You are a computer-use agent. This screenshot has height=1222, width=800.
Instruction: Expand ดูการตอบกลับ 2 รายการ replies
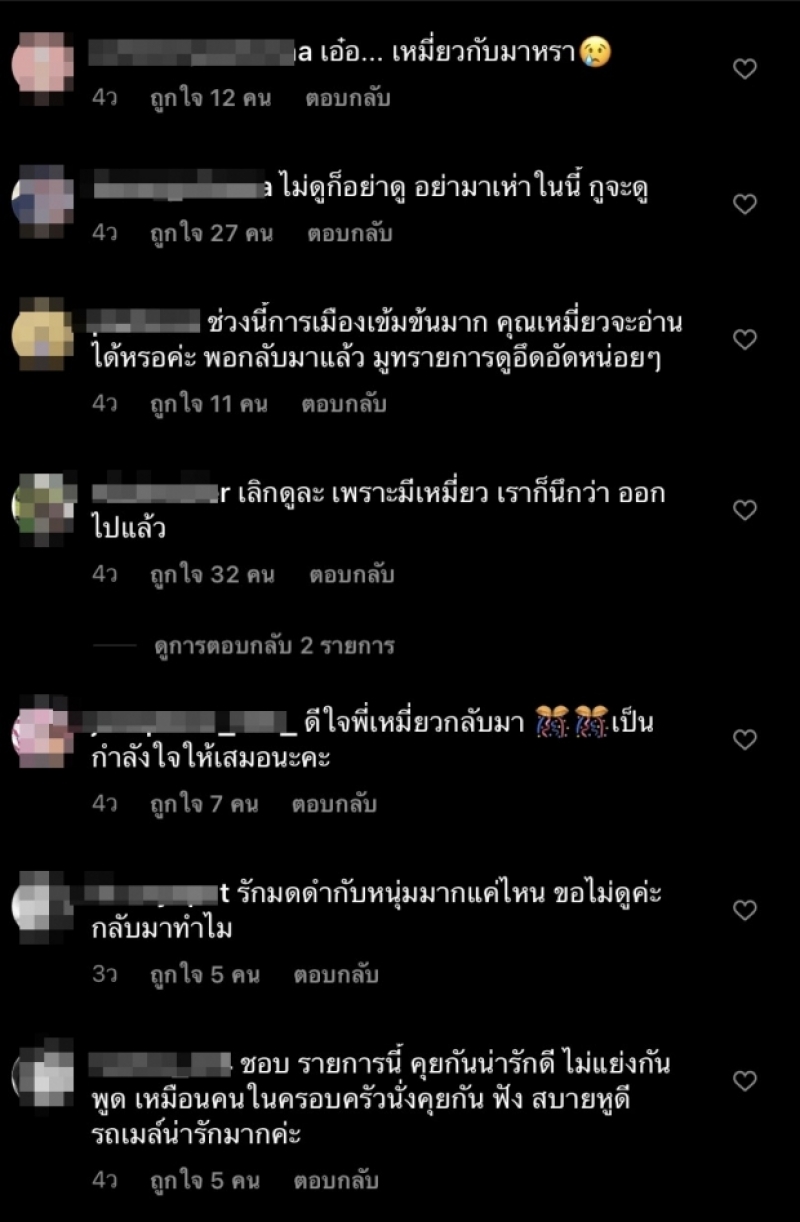[x=275, y=646]
